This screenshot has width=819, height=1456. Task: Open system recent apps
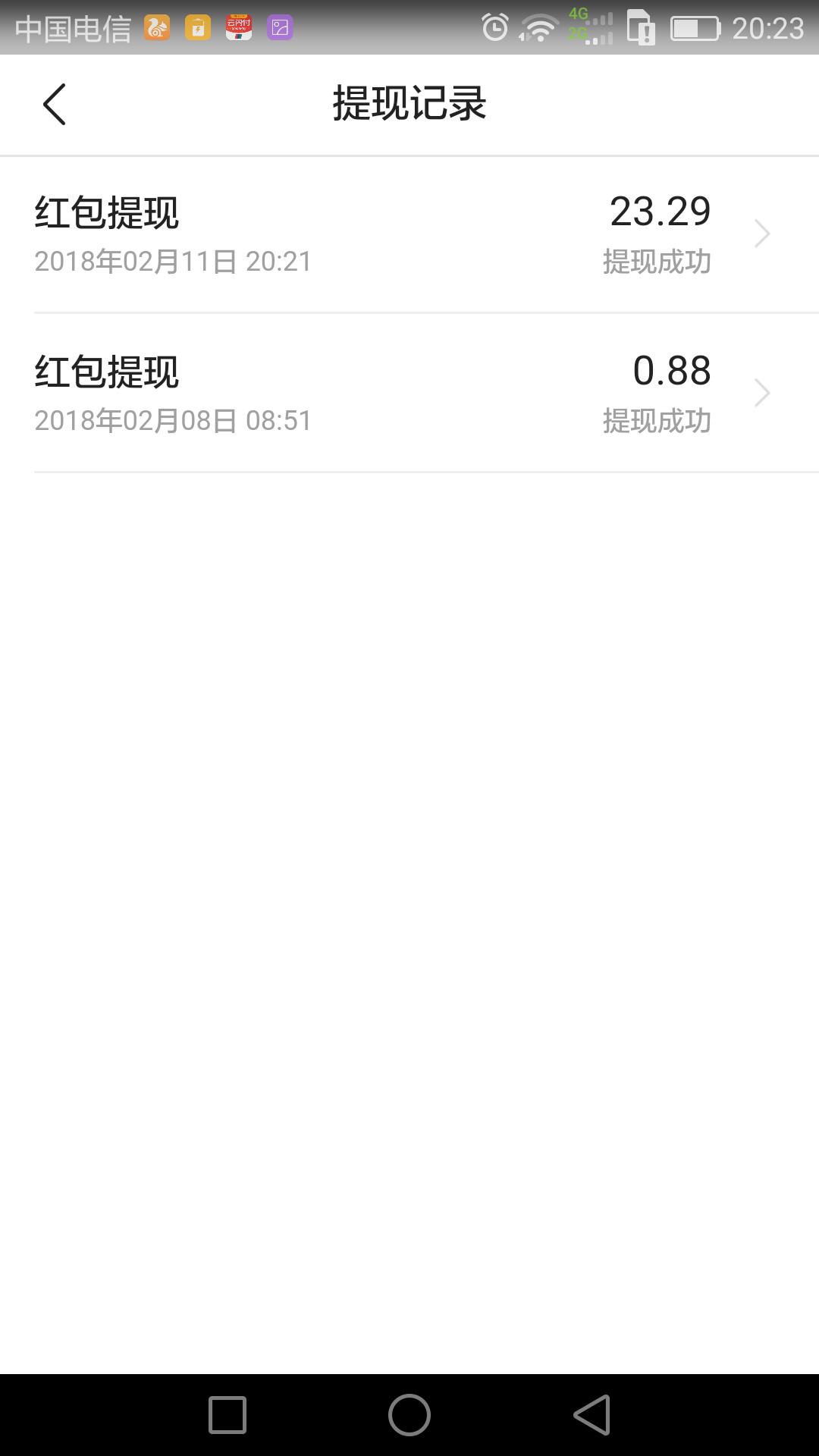(227, 1415)
